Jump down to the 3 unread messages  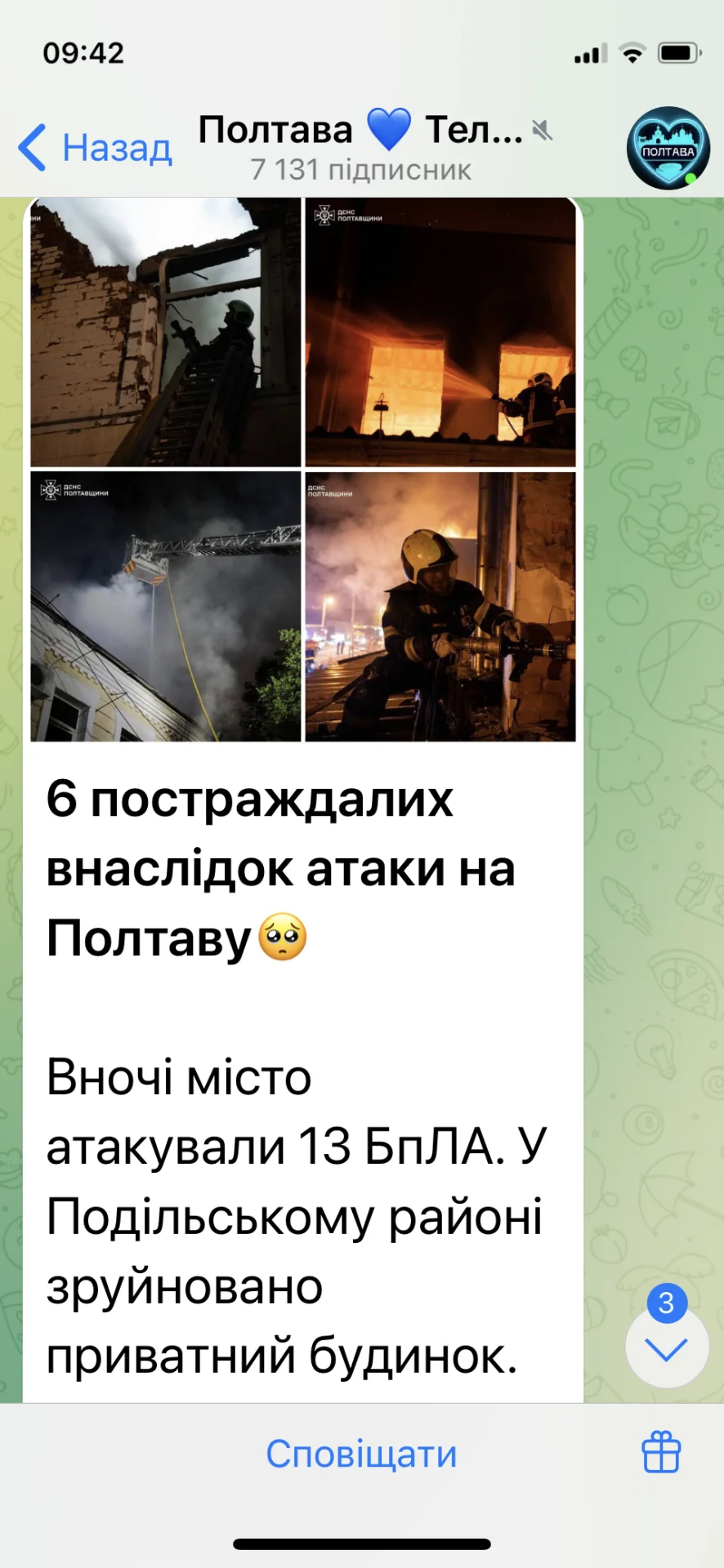[x=666, y=1347]
